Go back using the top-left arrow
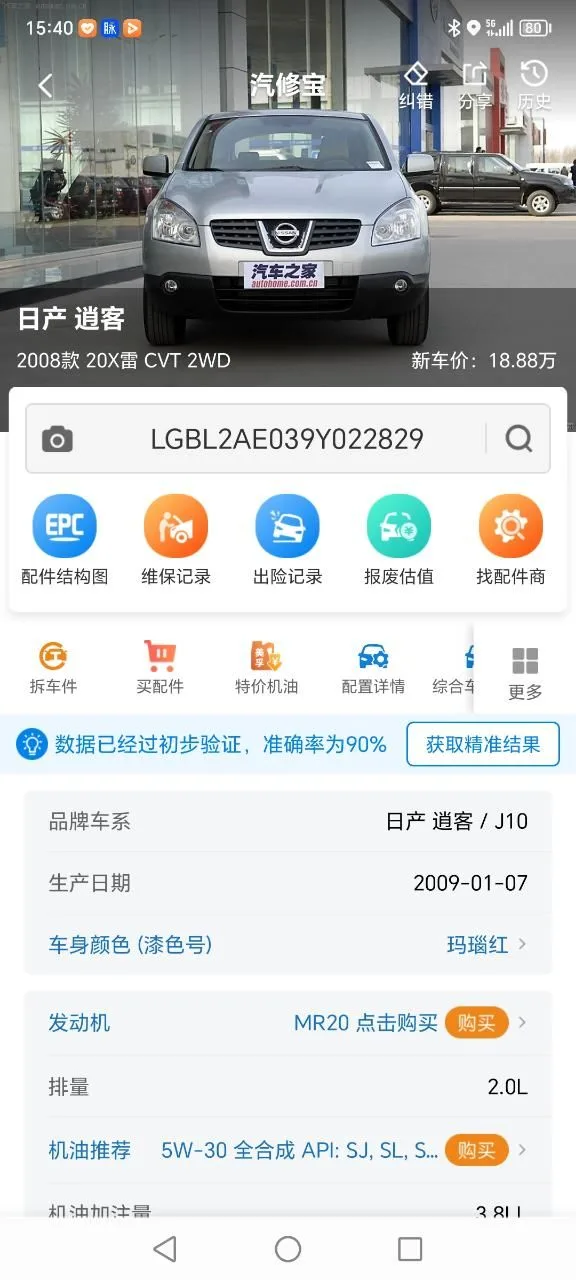Image resolution: width=576 pixels, height=1280 pixels. click(45, 85)
